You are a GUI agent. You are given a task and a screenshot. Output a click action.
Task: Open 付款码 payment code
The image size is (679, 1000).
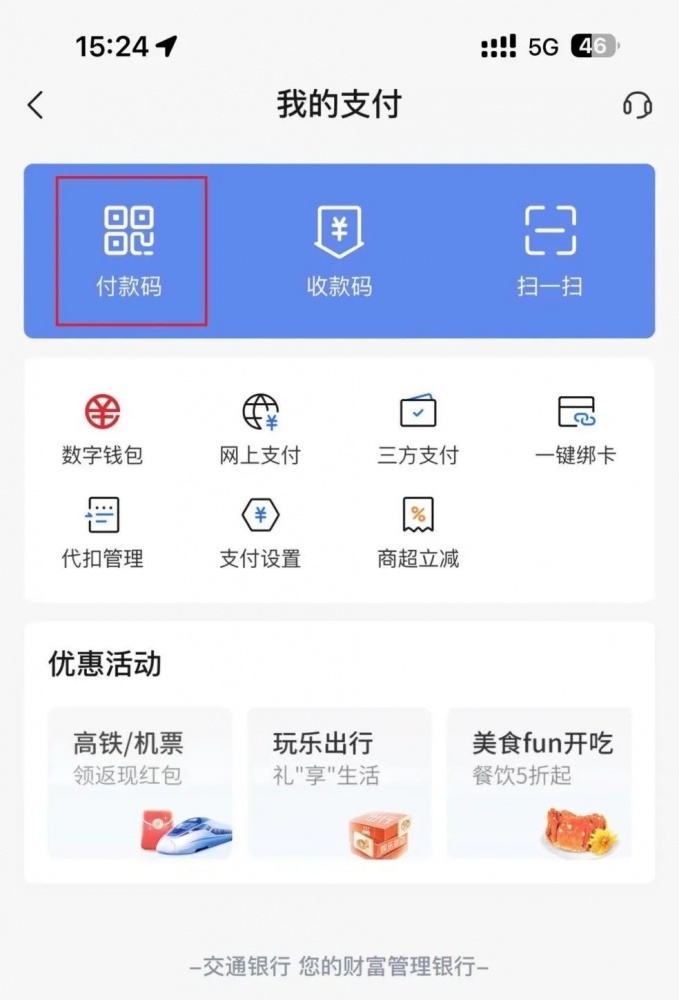click(131, 250)
